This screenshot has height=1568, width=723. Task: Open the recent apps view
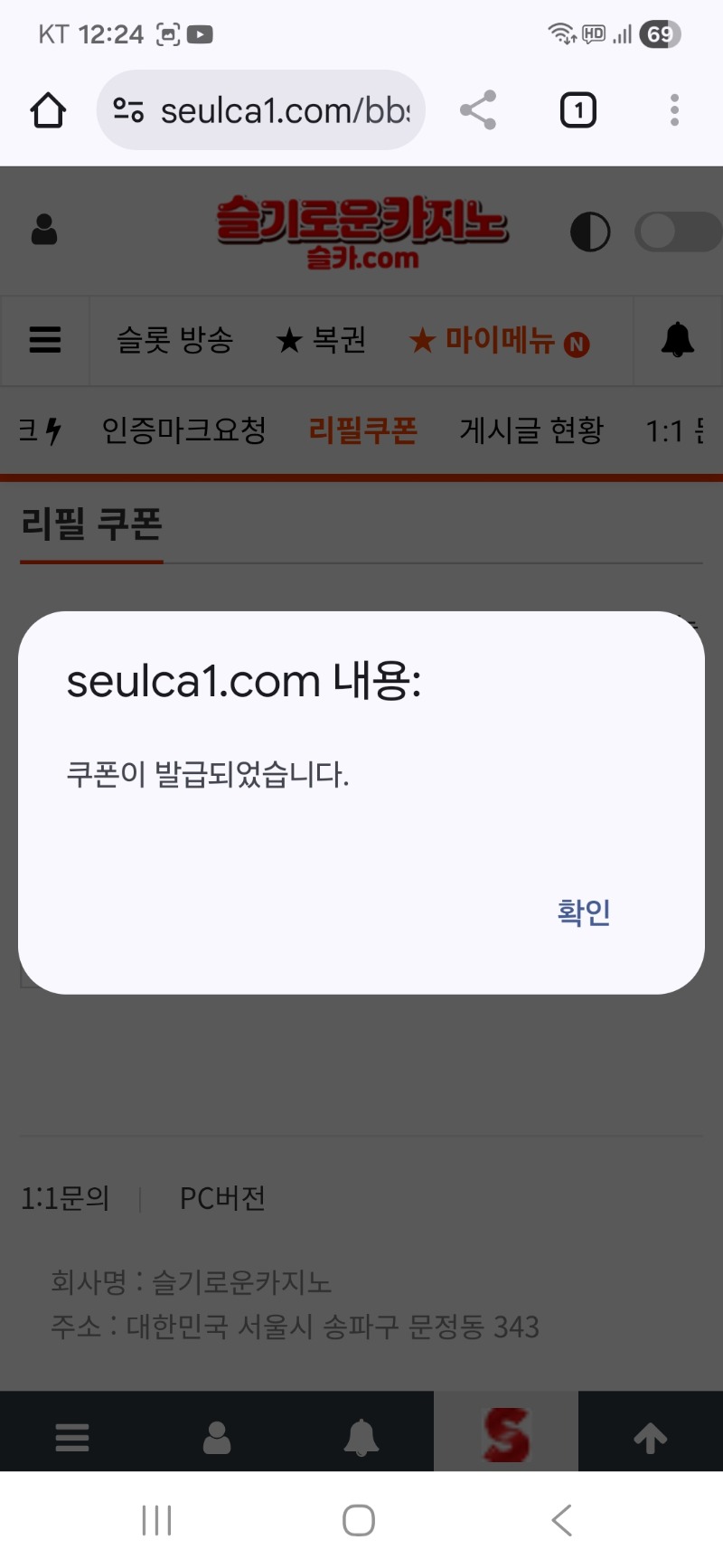tap(156, 1520)
